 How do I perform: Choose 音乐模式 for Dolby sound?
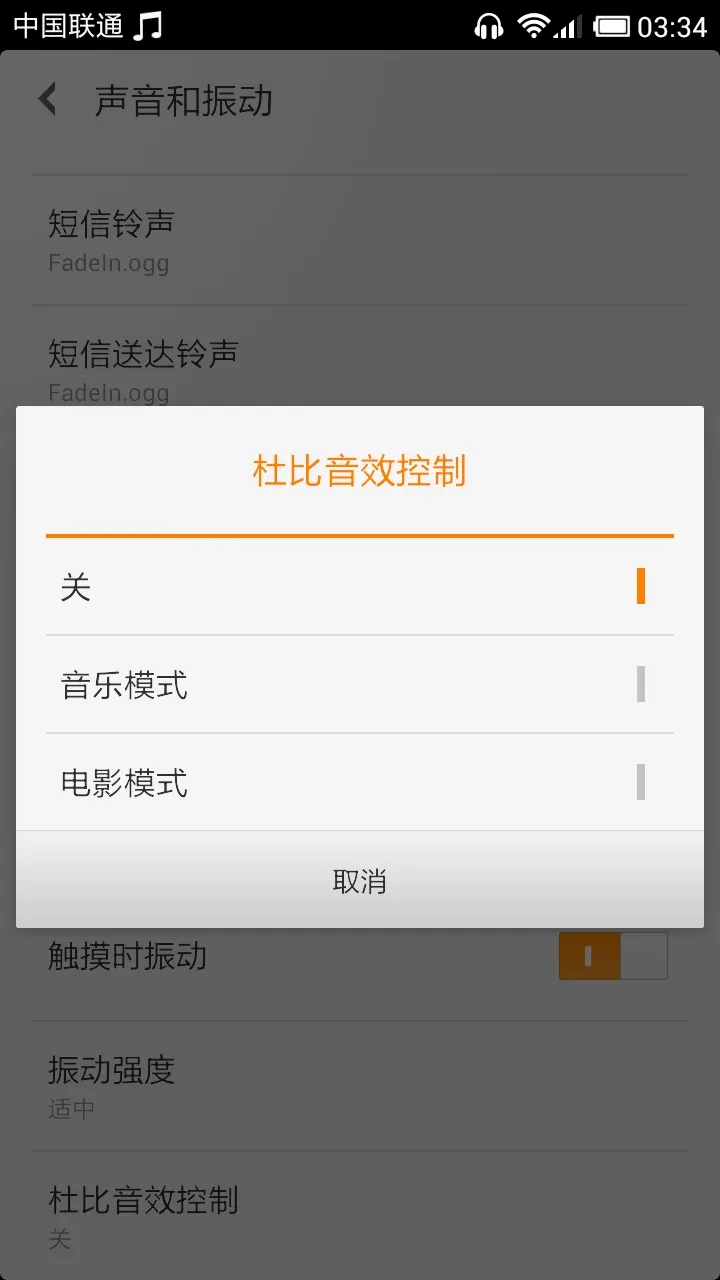click(358, 685)
